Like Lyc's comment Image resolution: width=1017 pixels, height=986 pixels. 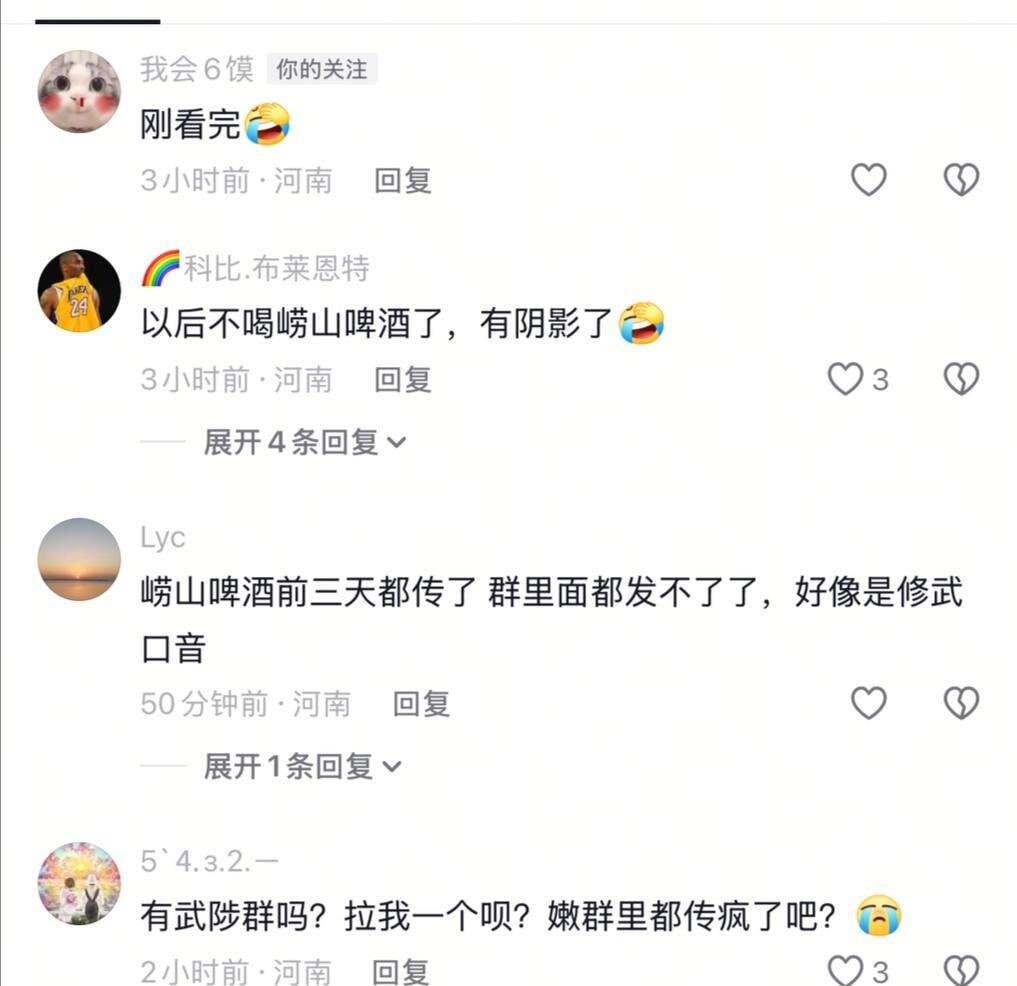[x=868, y=704]
